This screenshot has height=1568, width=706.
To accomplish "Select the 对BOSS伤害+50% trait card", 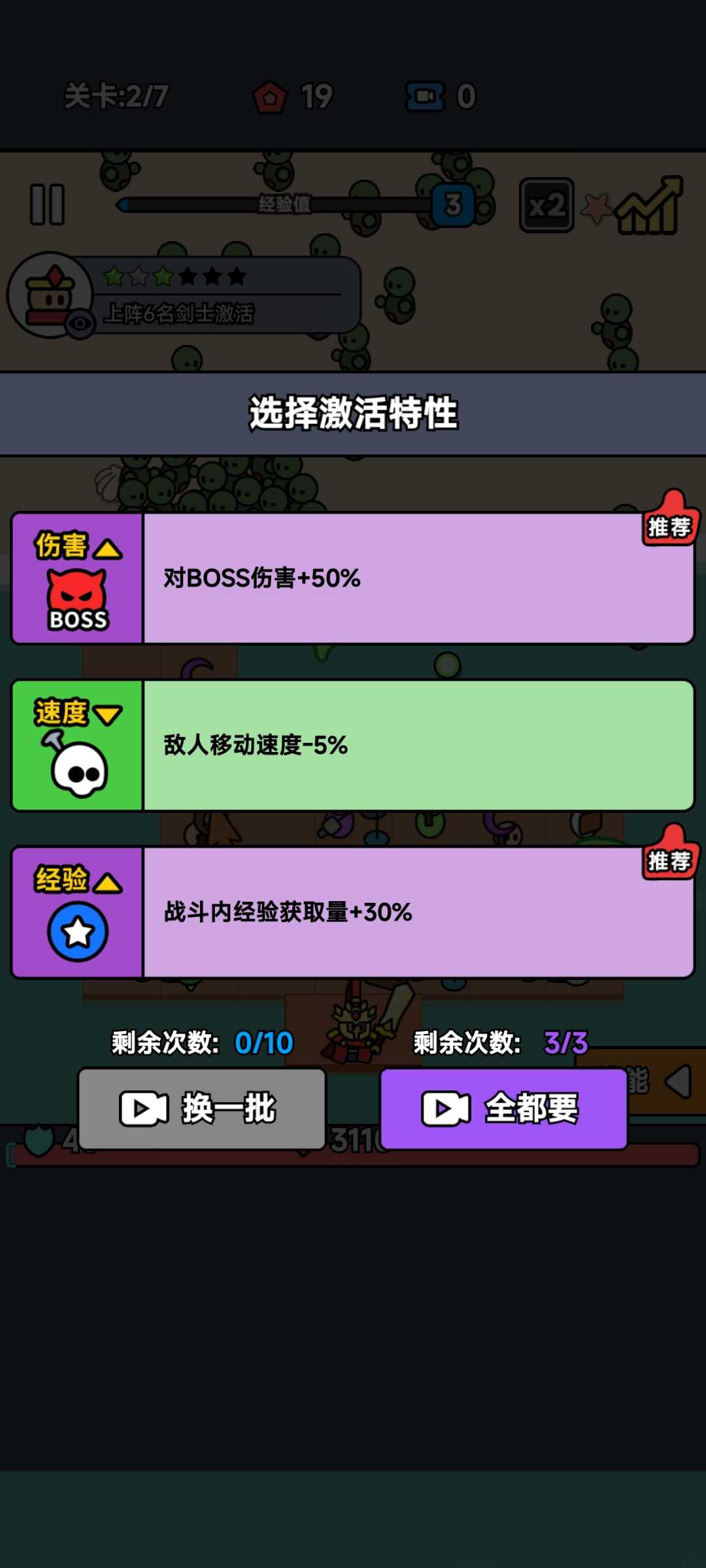I will 353,579.
